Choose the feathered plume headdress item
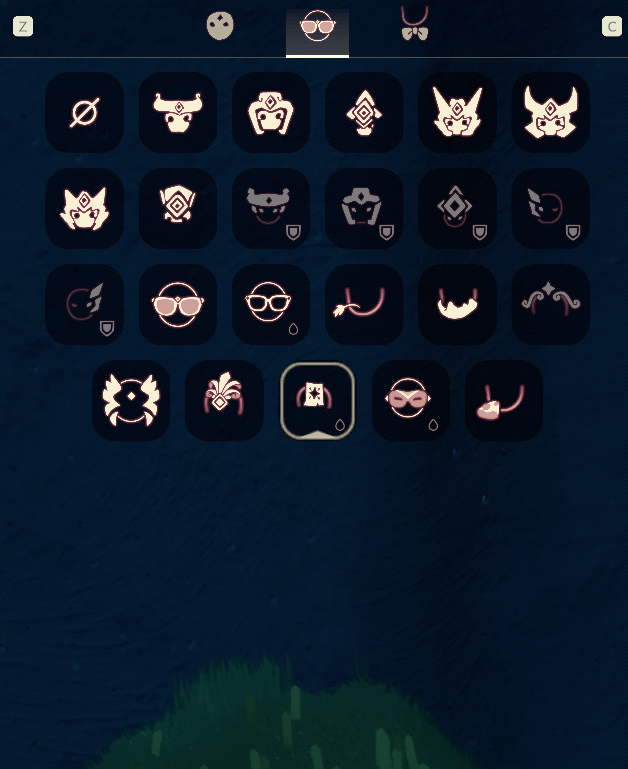Screen dimensions: 628x769 224,400
